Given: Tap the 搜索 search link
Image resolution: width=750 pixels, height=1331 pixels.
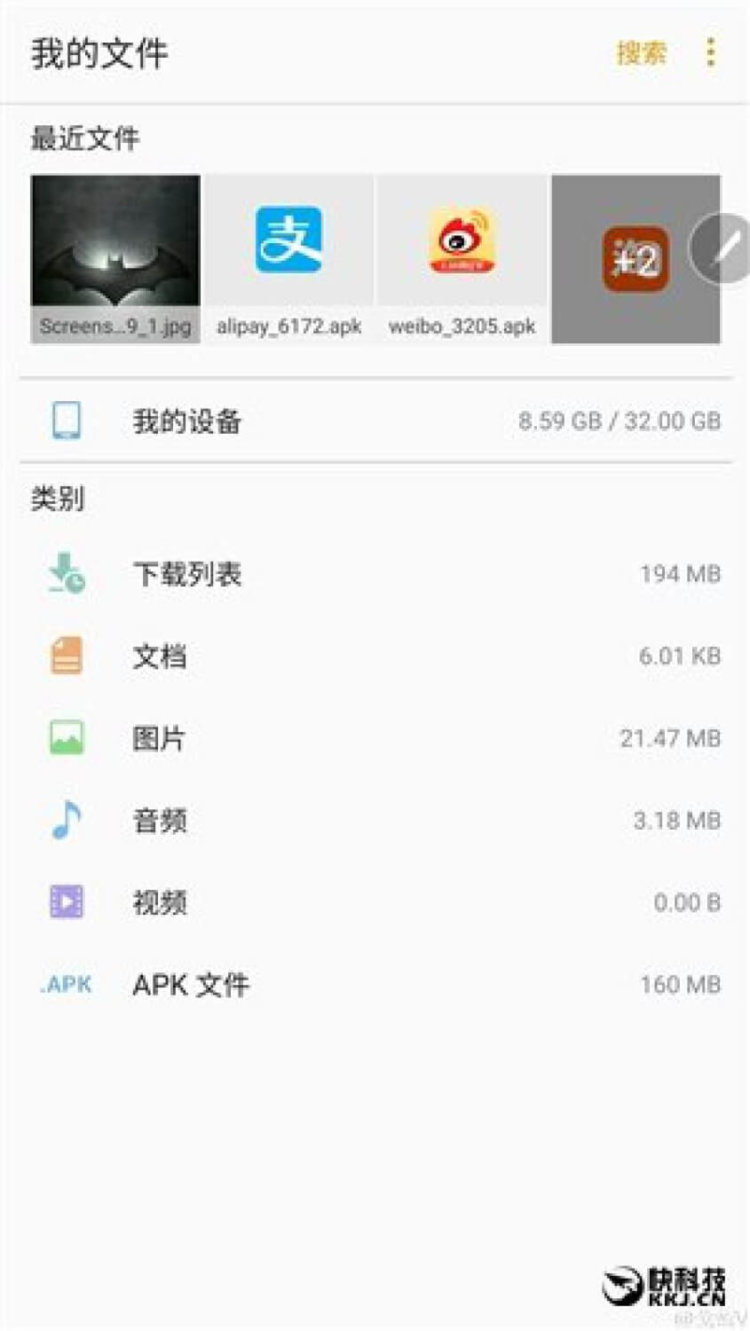Looking at the screenshot, I should point(641,53).
